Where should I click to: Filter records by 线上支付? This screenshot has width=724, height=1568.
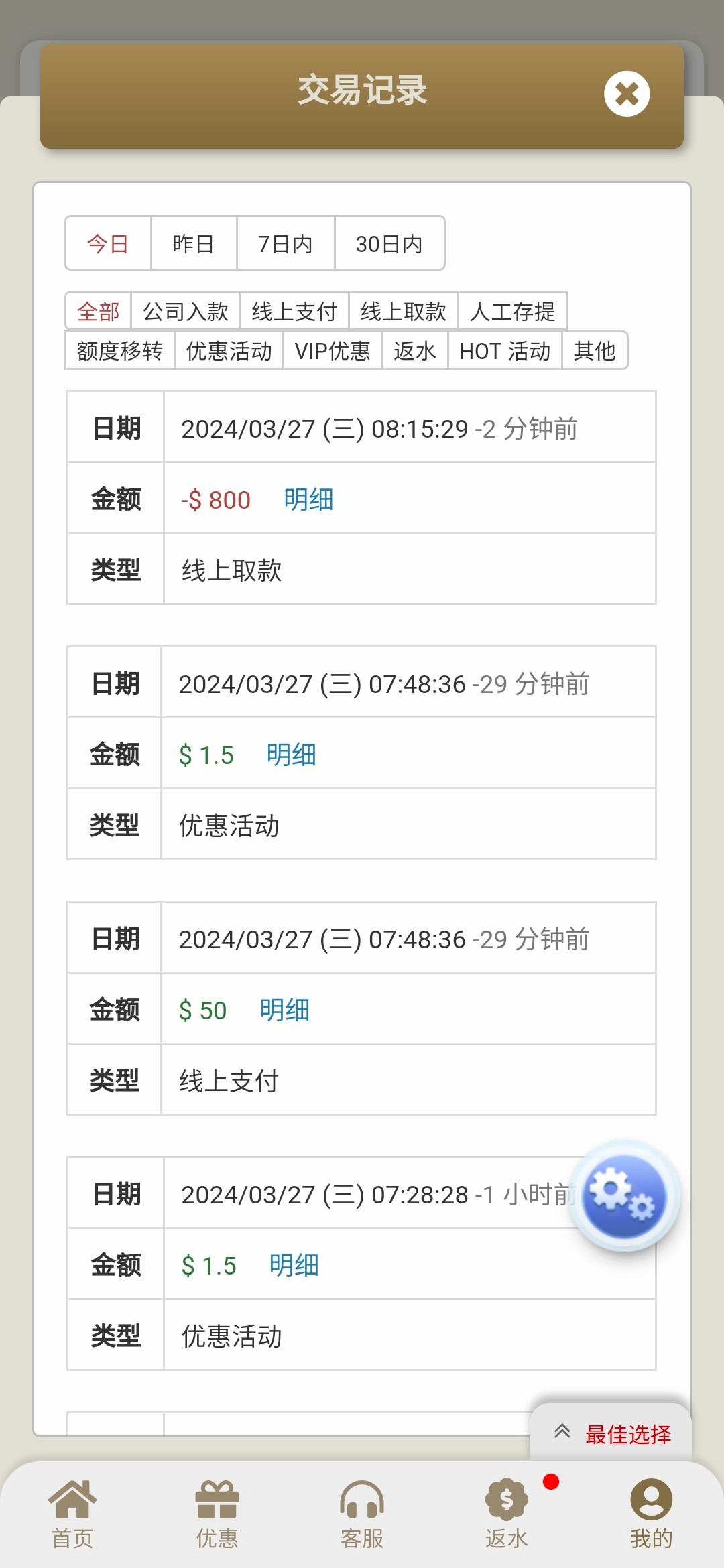(294, 312)
